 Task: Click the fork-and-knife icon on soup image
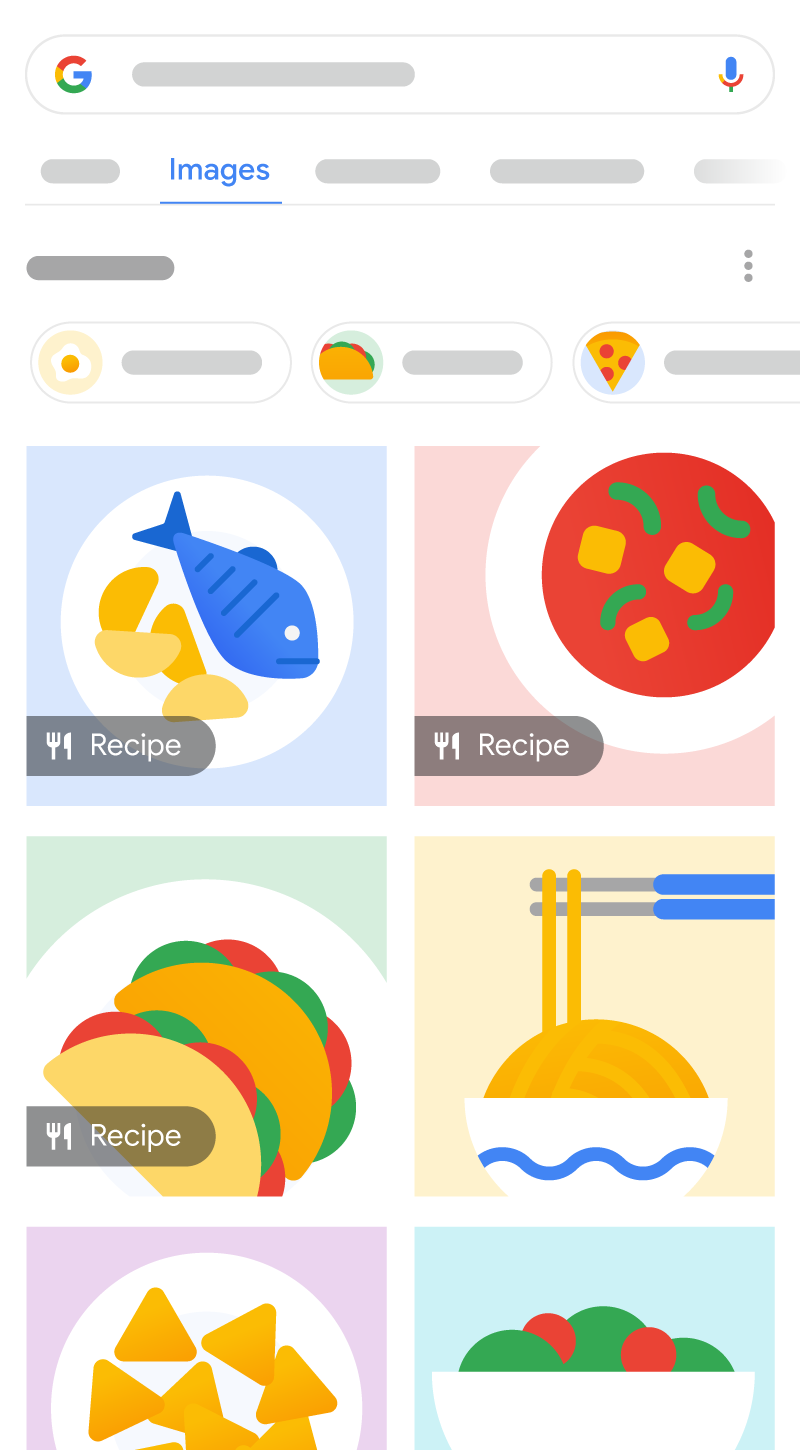447,744
